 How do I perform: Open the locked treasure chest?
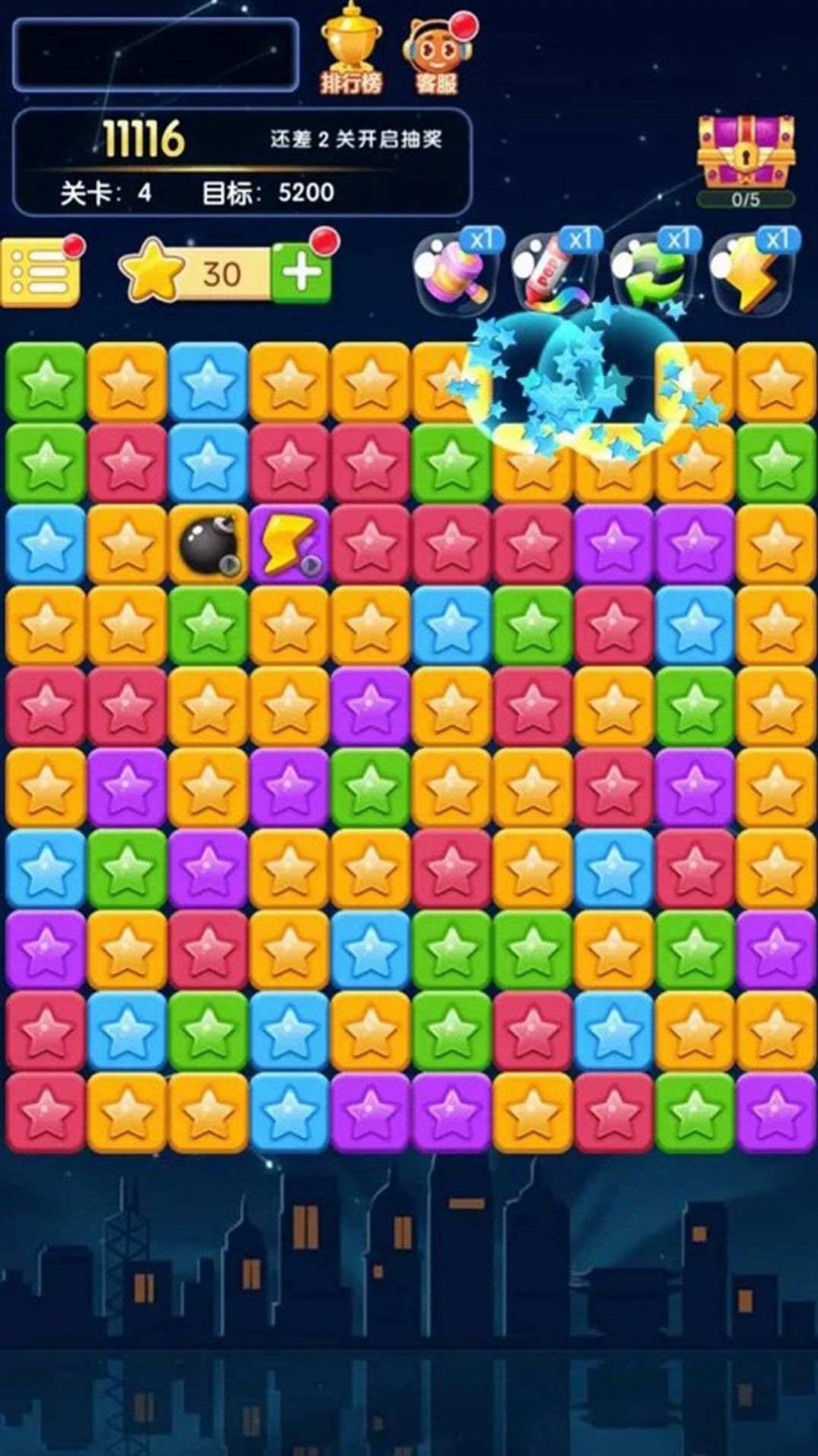[x=745, y=152]
